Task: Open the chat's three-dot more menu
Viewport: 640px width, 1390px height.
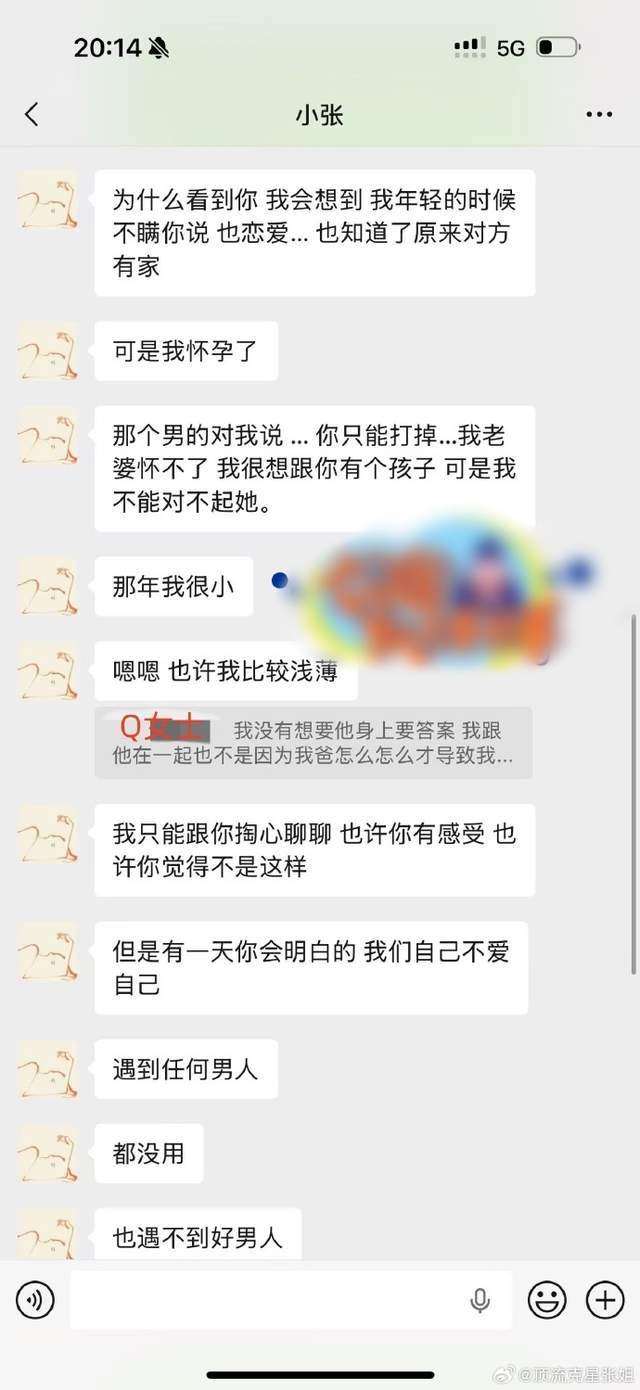Action: [x=598, y=115]
